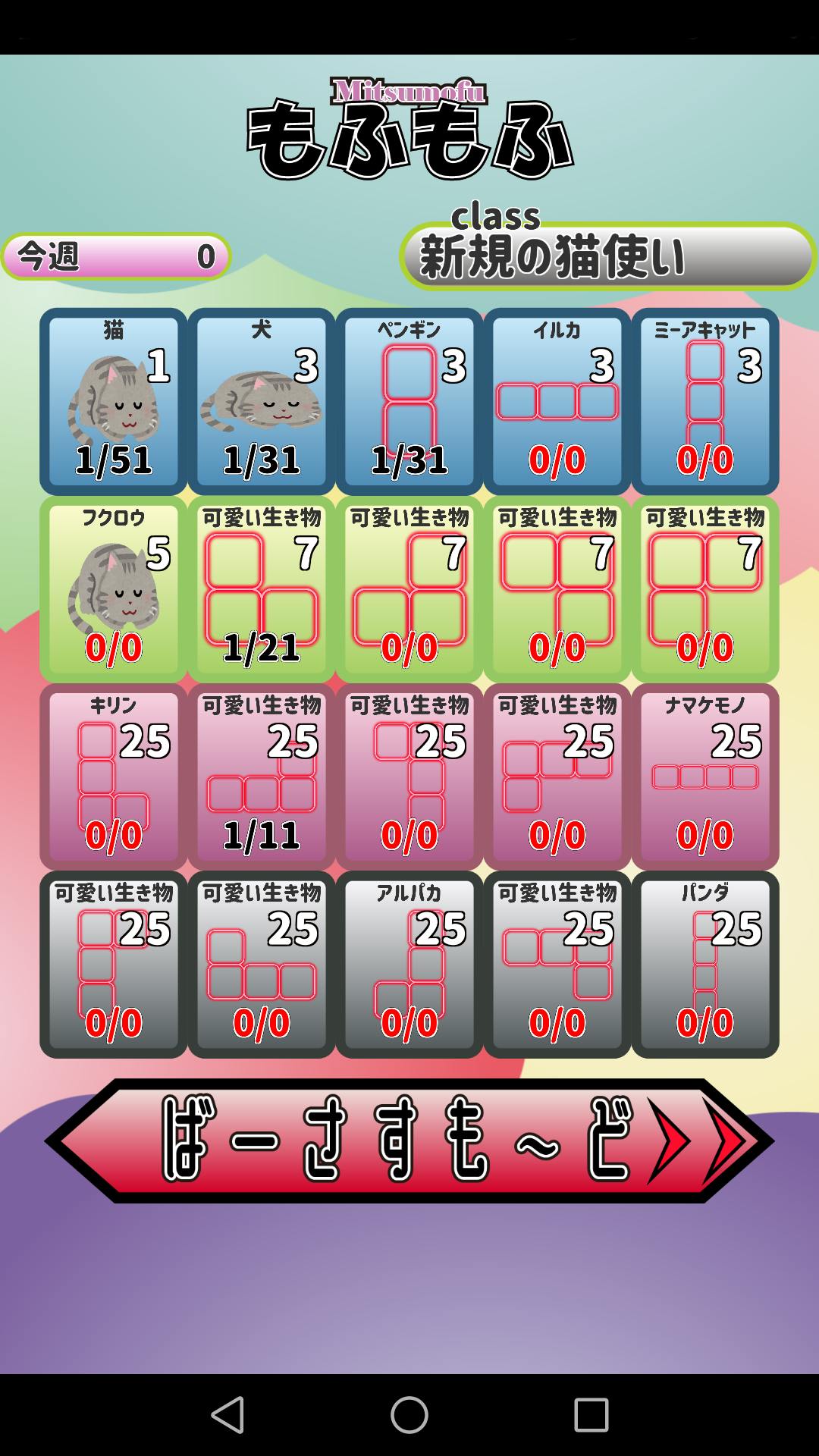Select the フクロウ stage card
Screen dimensions: 819x1456
click(x=114, y=589)
